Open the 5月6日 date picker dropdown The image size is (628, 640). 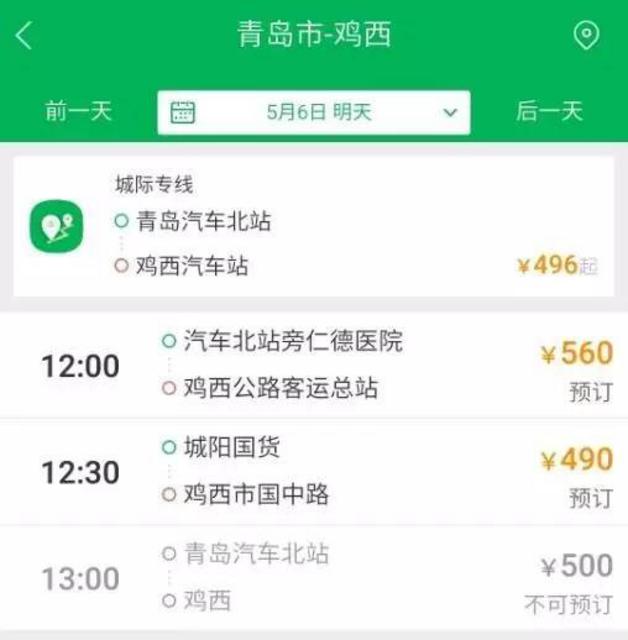point(313,112)
